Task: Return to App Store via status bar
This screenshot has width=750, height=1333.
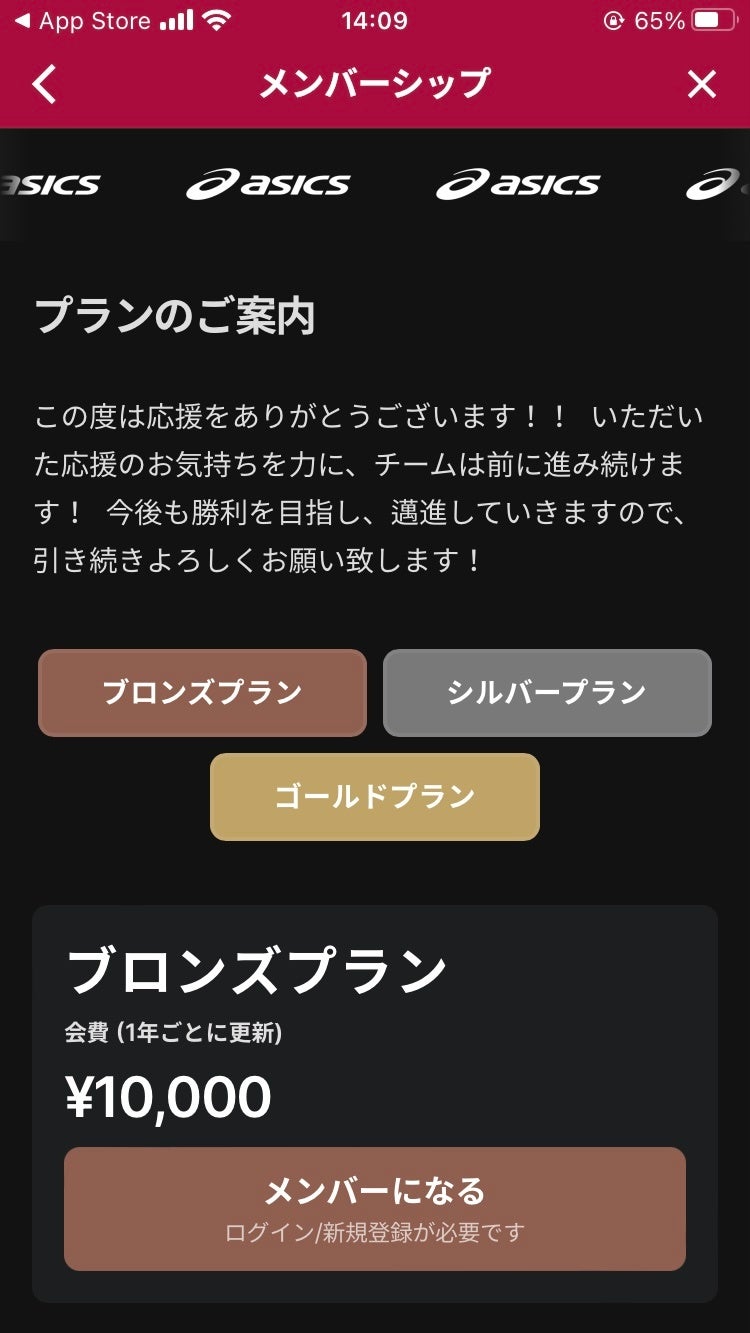Action: tap(82, 21)
